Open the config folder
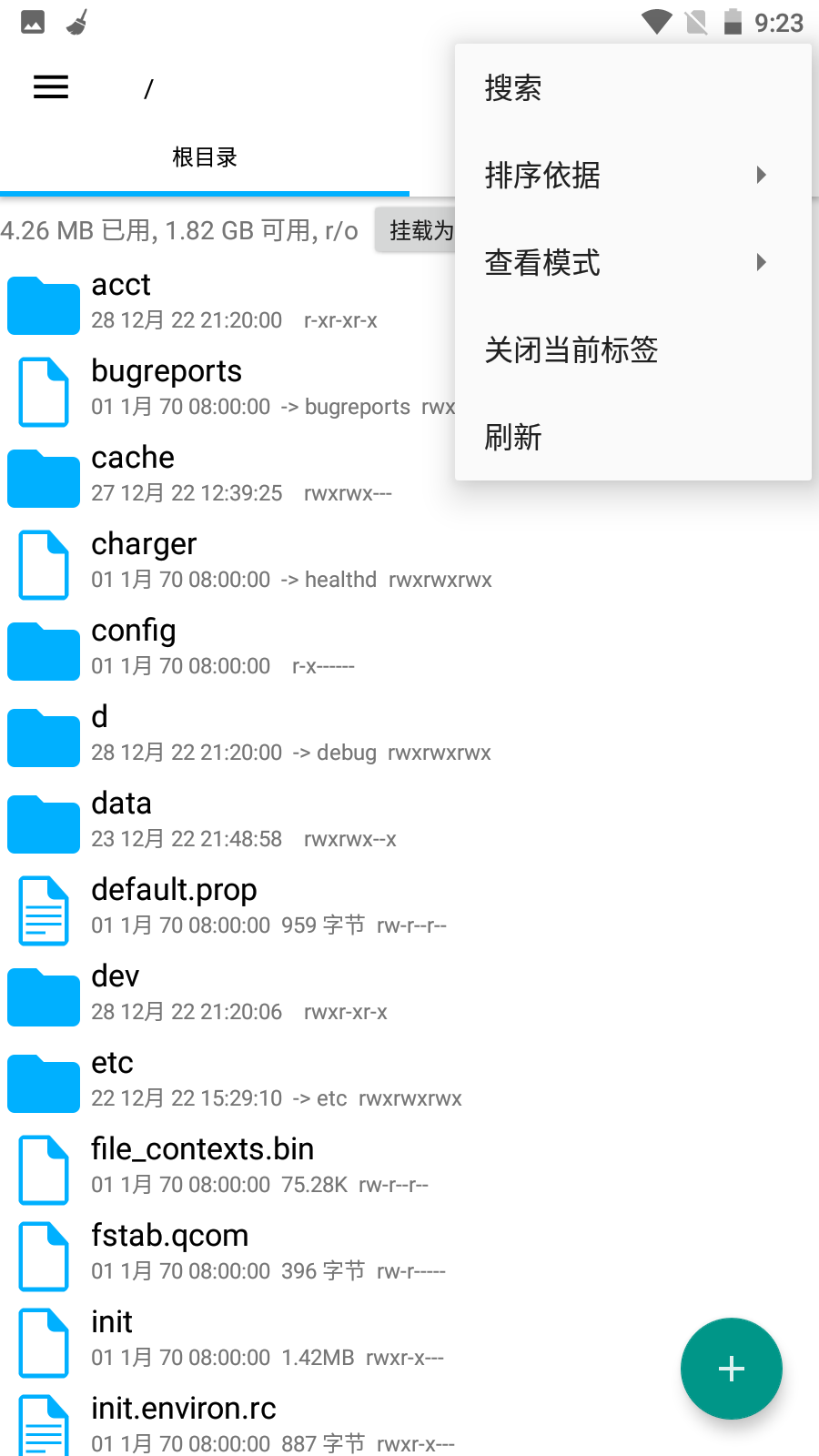The height and width of the screenshot is (1456, 819). (x=409, y=648)
